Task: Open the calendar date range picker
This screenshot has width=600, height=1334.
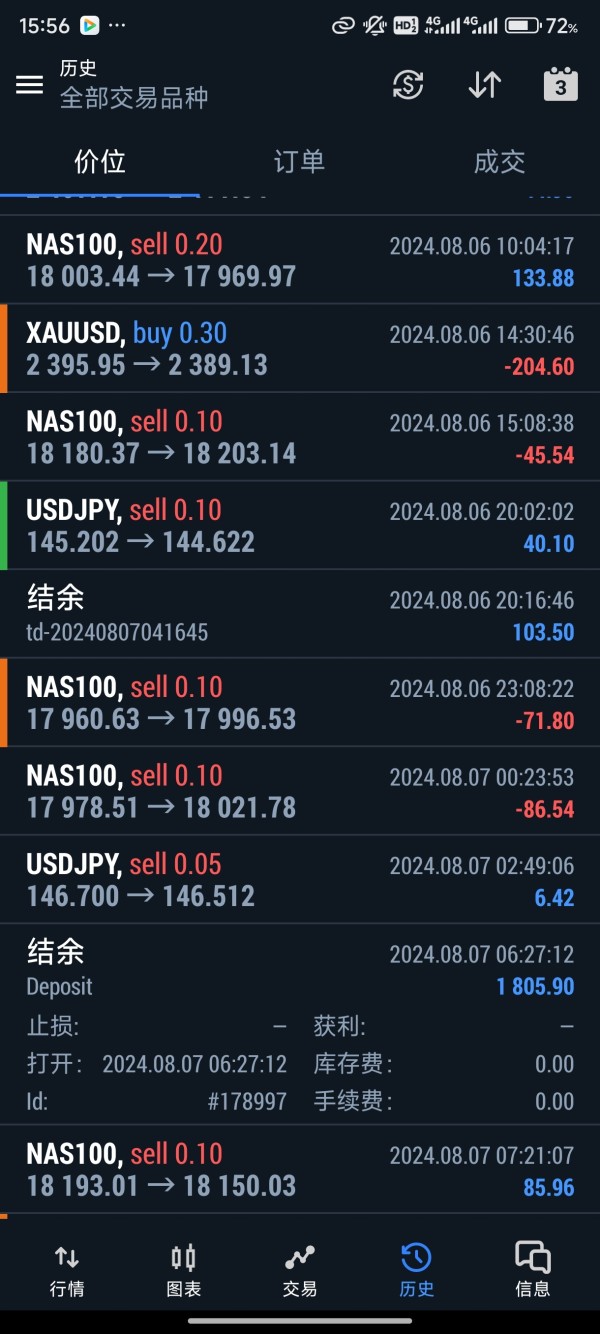Action: click(560, 85)
